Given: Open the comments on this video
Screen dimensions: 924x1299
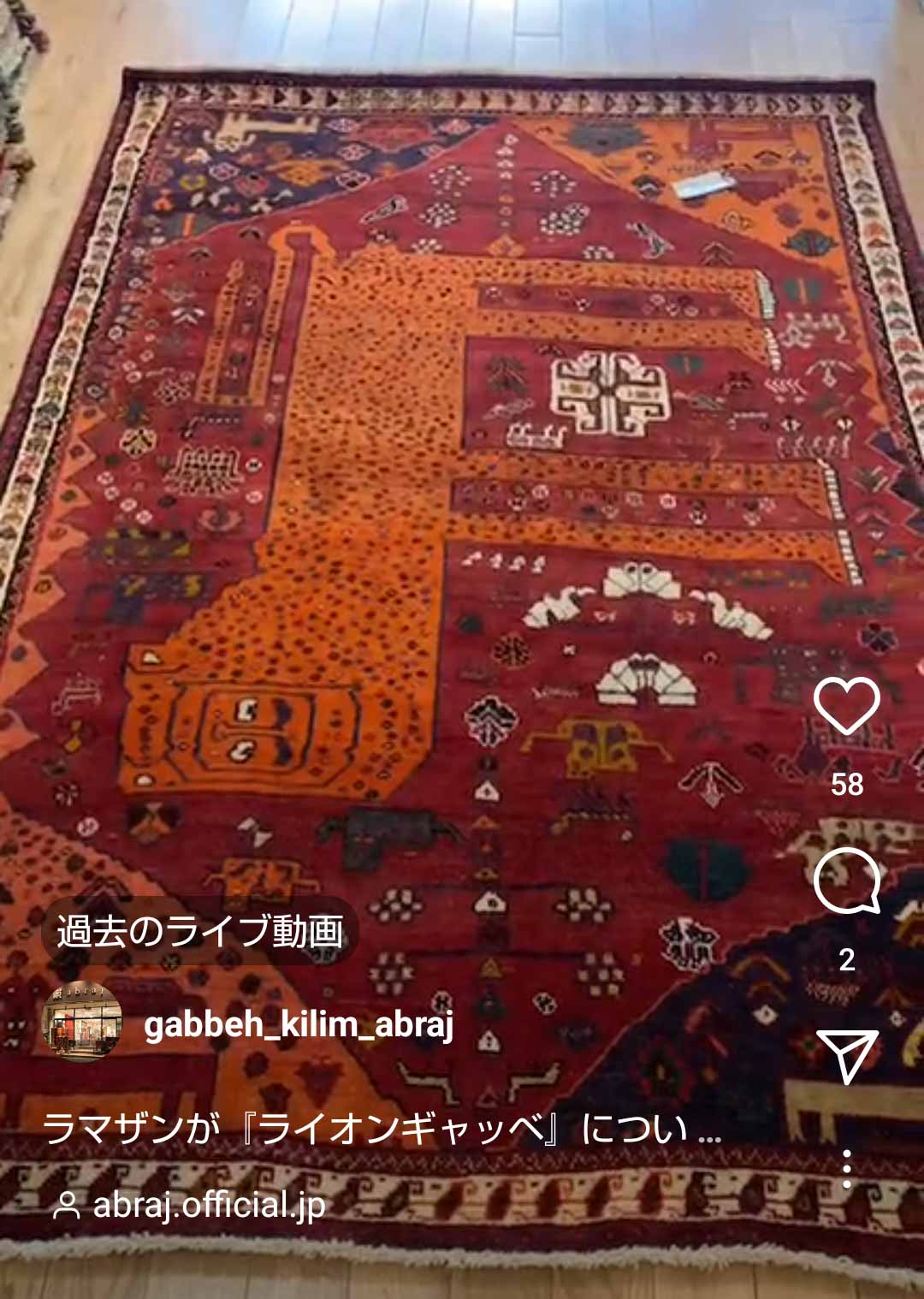Looking at the screenshot, I should [846, 881].
